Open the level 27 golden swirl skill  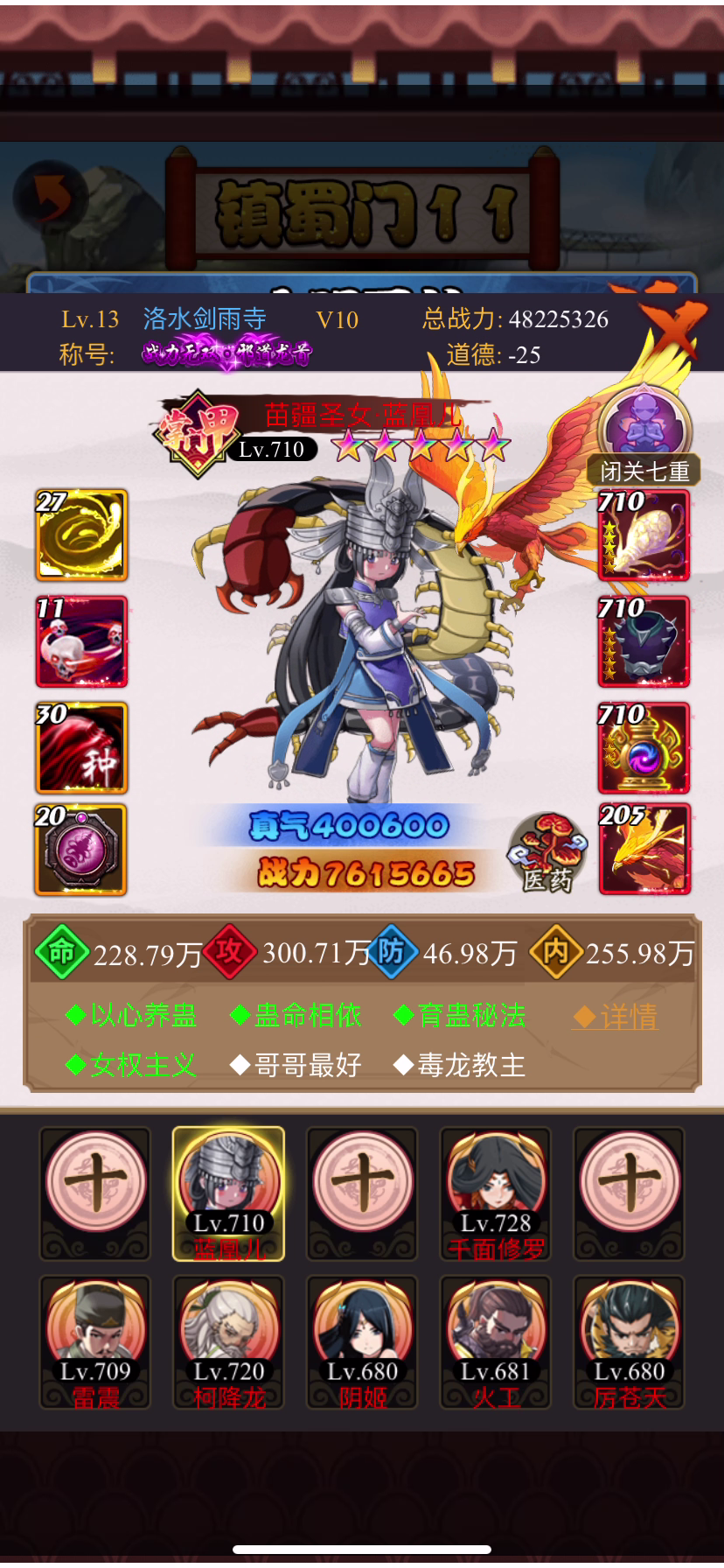click(x=81, y=535)
